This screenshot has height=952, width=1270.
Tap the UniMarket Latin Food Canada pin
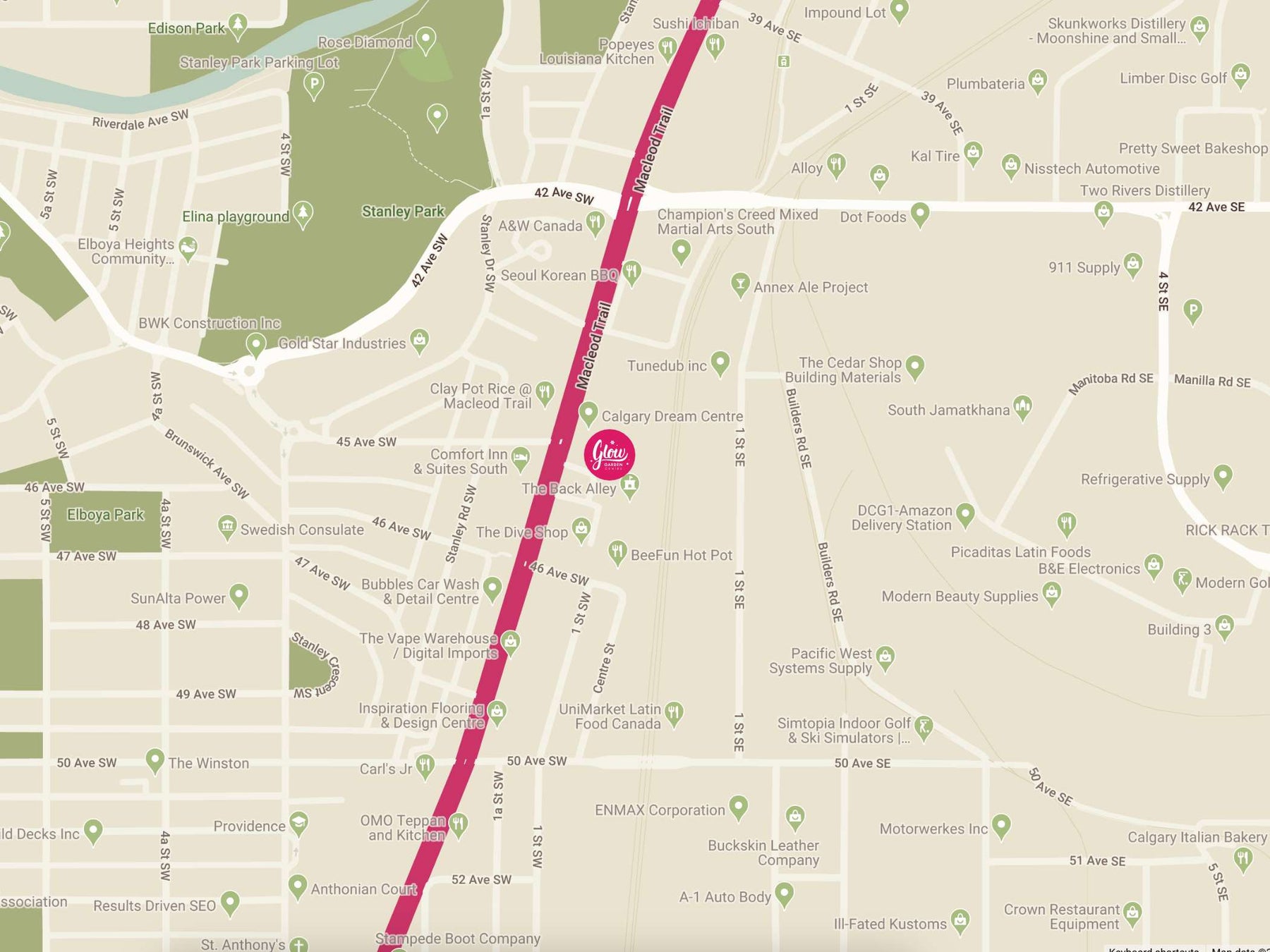(674, 713)
